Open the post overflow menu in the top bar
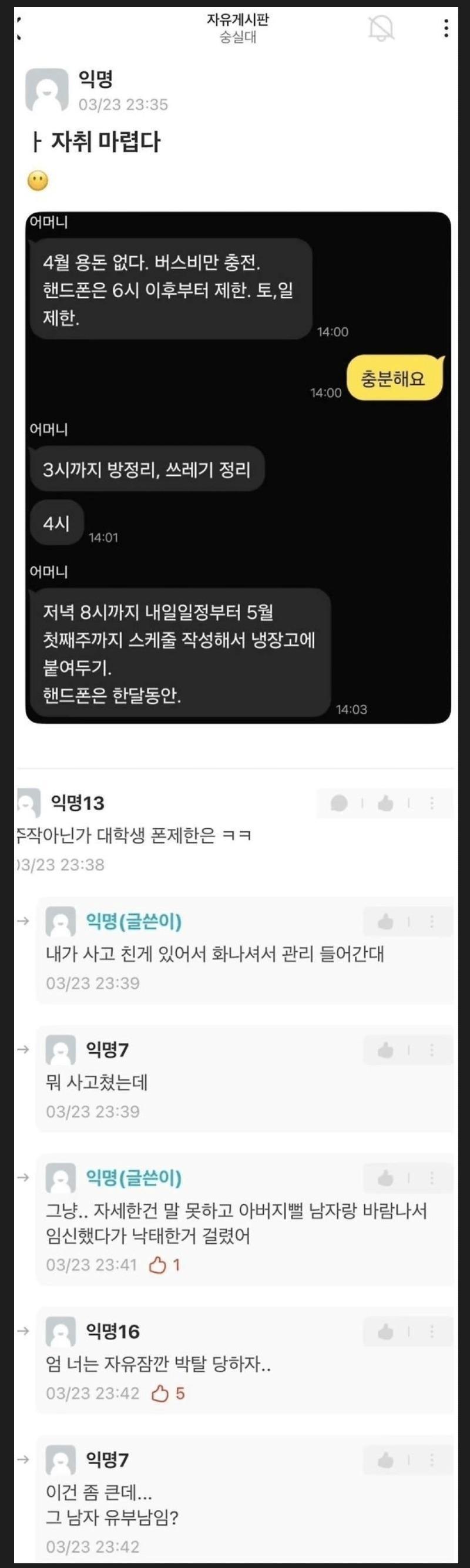This screenshot has height=1568, width=470. [446, 28]
